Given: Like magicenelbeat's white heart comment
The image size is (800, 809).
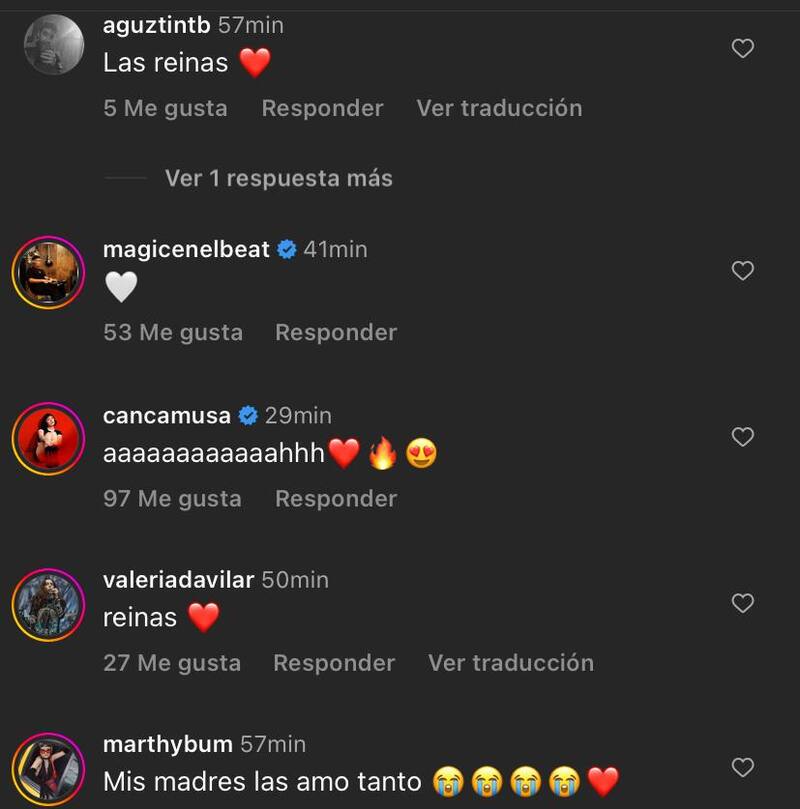Looking at the screenshot, I should (x=742, y=271).
